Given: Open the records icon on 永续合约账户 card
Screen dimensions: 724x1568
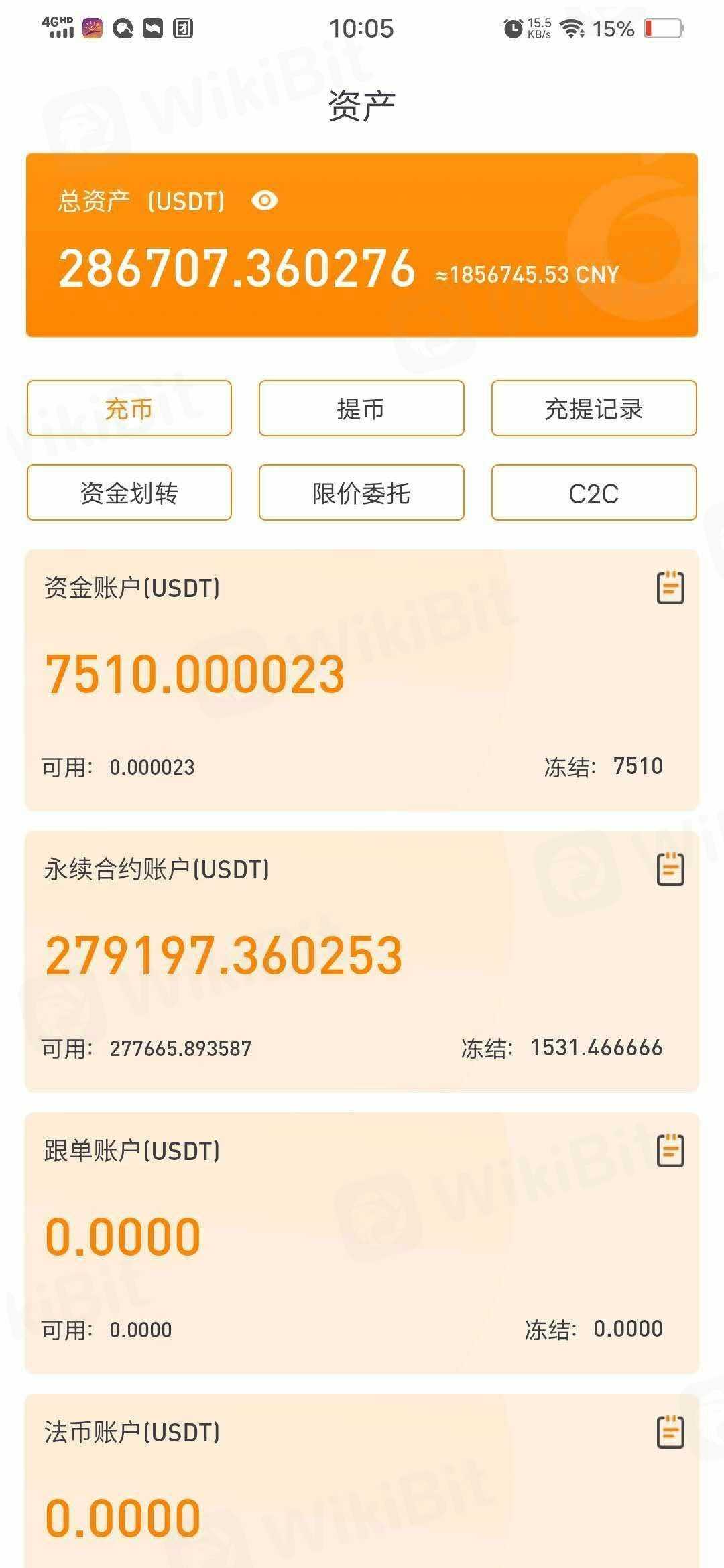Looking at the screenshot, I should 670,869.
